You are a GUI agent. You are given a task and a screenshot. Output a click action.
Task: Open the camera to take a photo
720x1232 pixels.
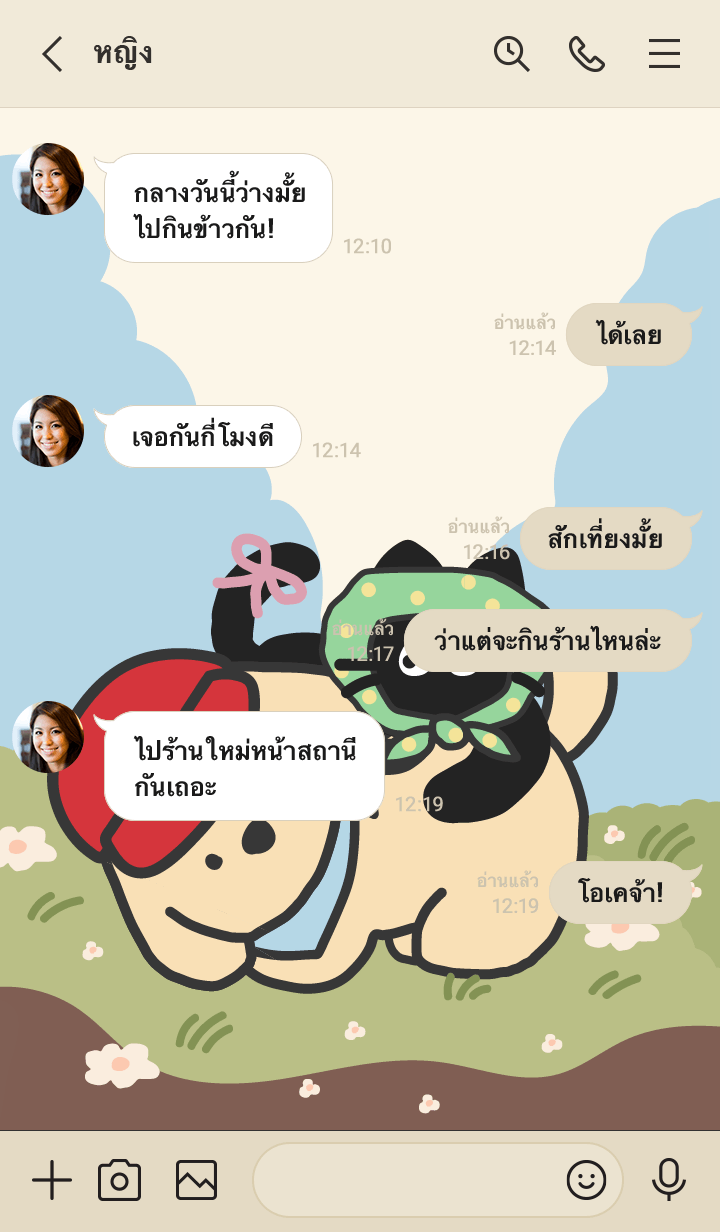click(119, 1181)
